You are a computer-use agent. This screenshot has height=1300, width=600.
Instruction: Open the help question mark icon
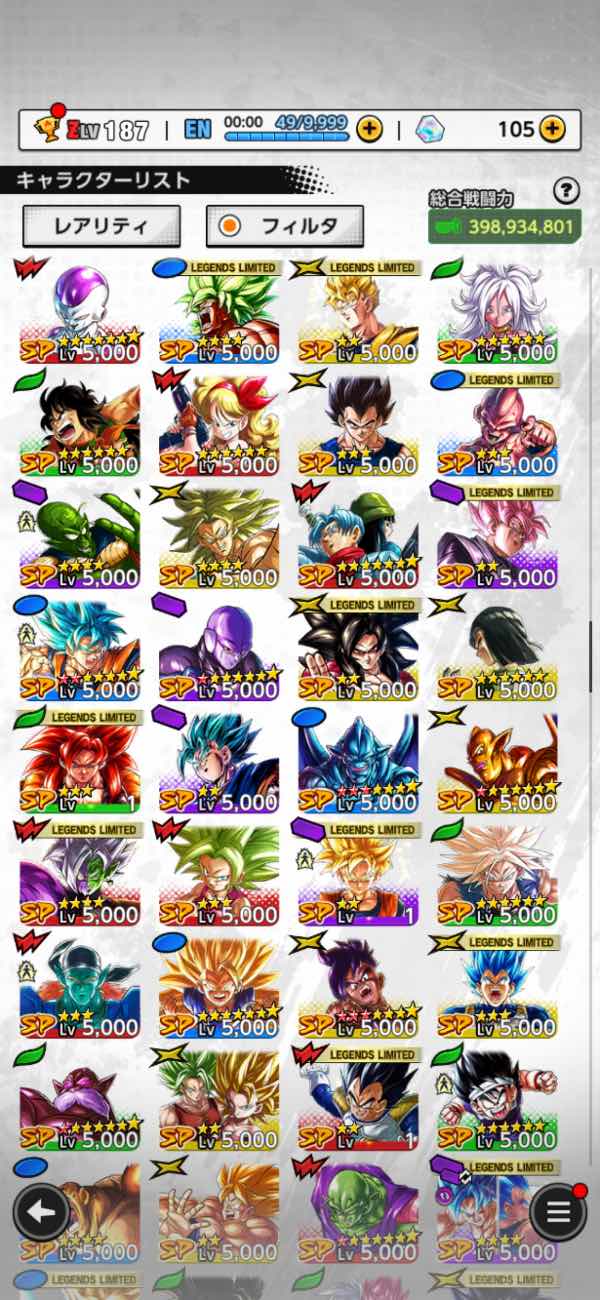click(x=567, y=191)
